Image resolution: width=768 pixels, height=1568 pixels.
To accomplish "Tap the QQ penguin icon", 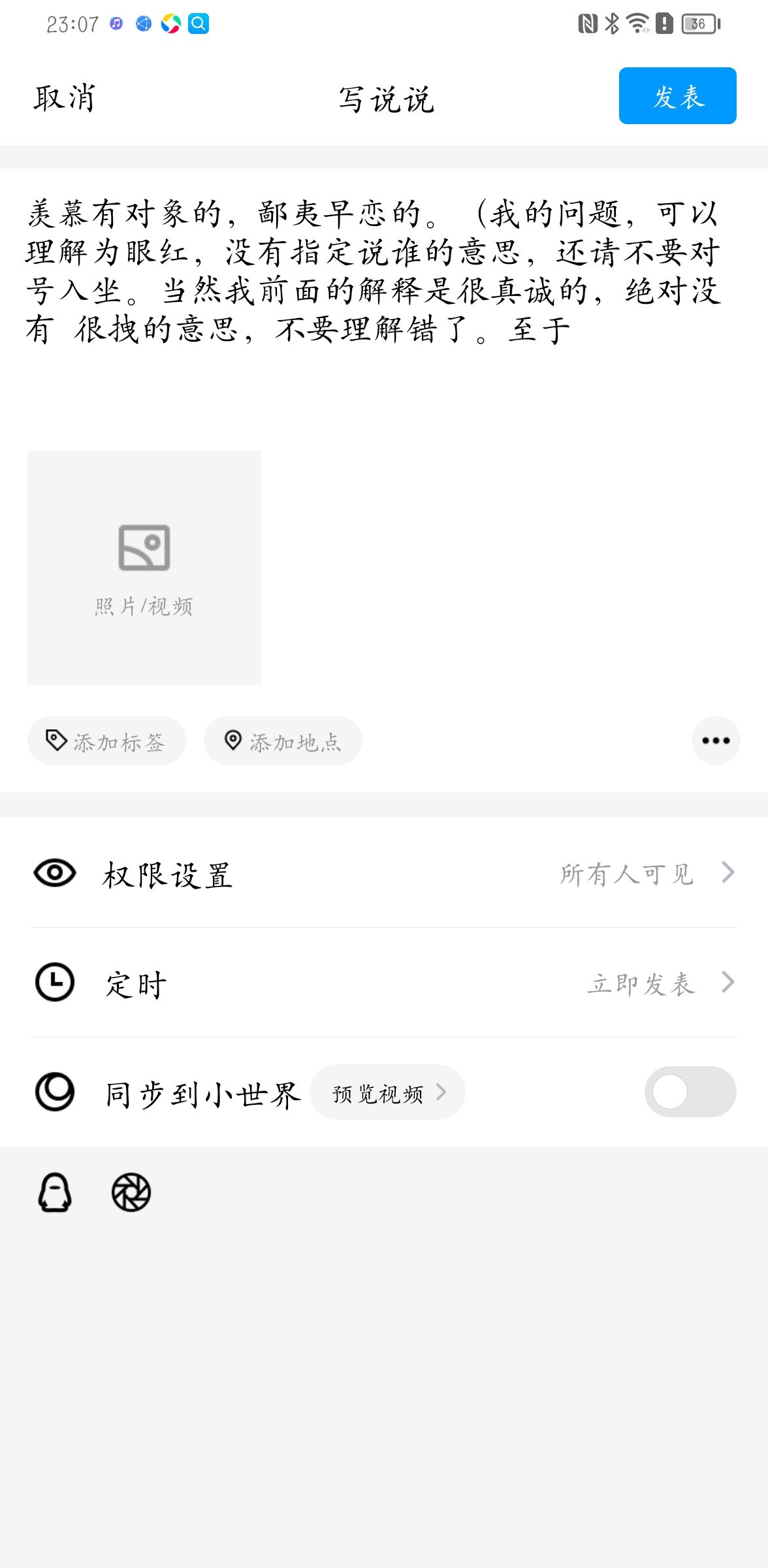I will click(x=55, y=1193).
